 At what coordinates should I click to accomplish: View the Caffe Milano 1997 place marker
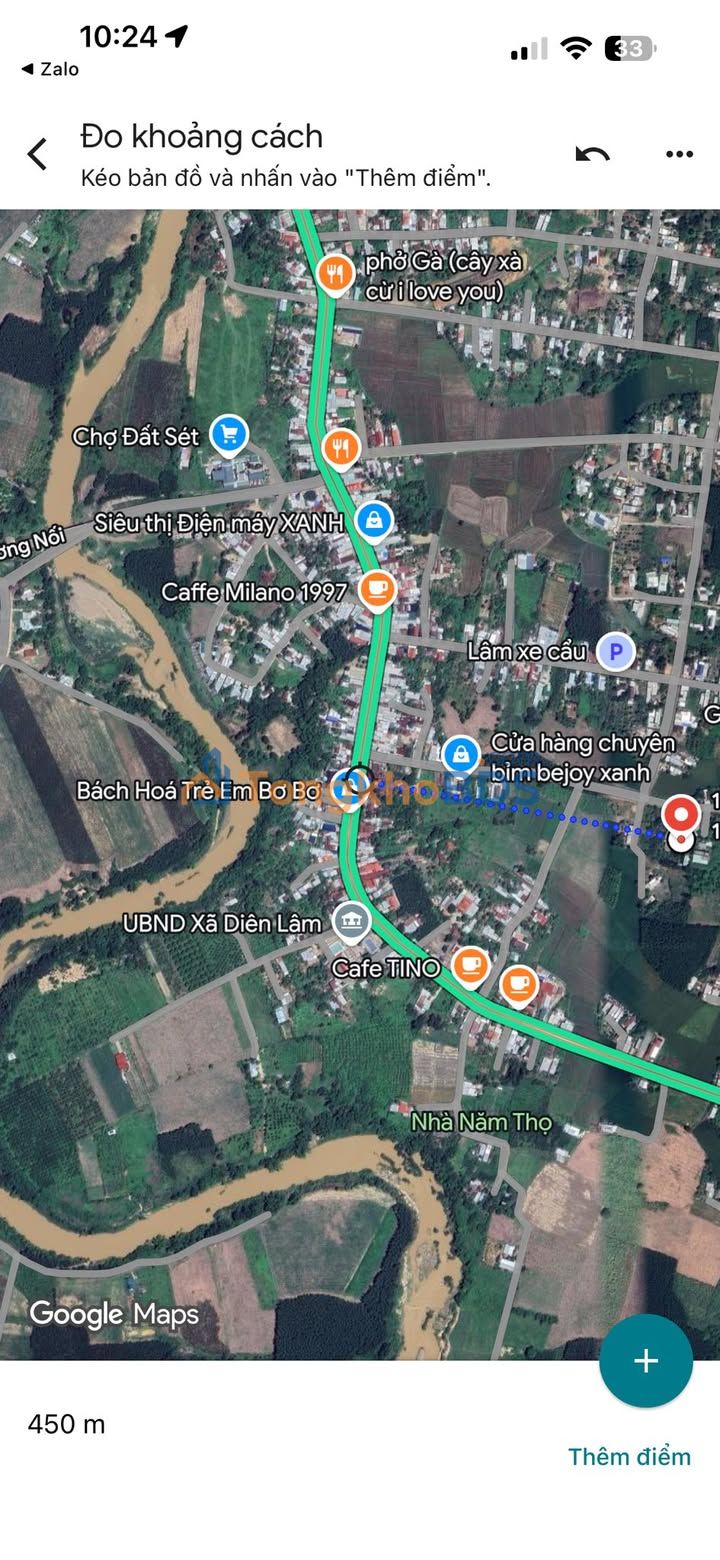[x=376, y=591]
